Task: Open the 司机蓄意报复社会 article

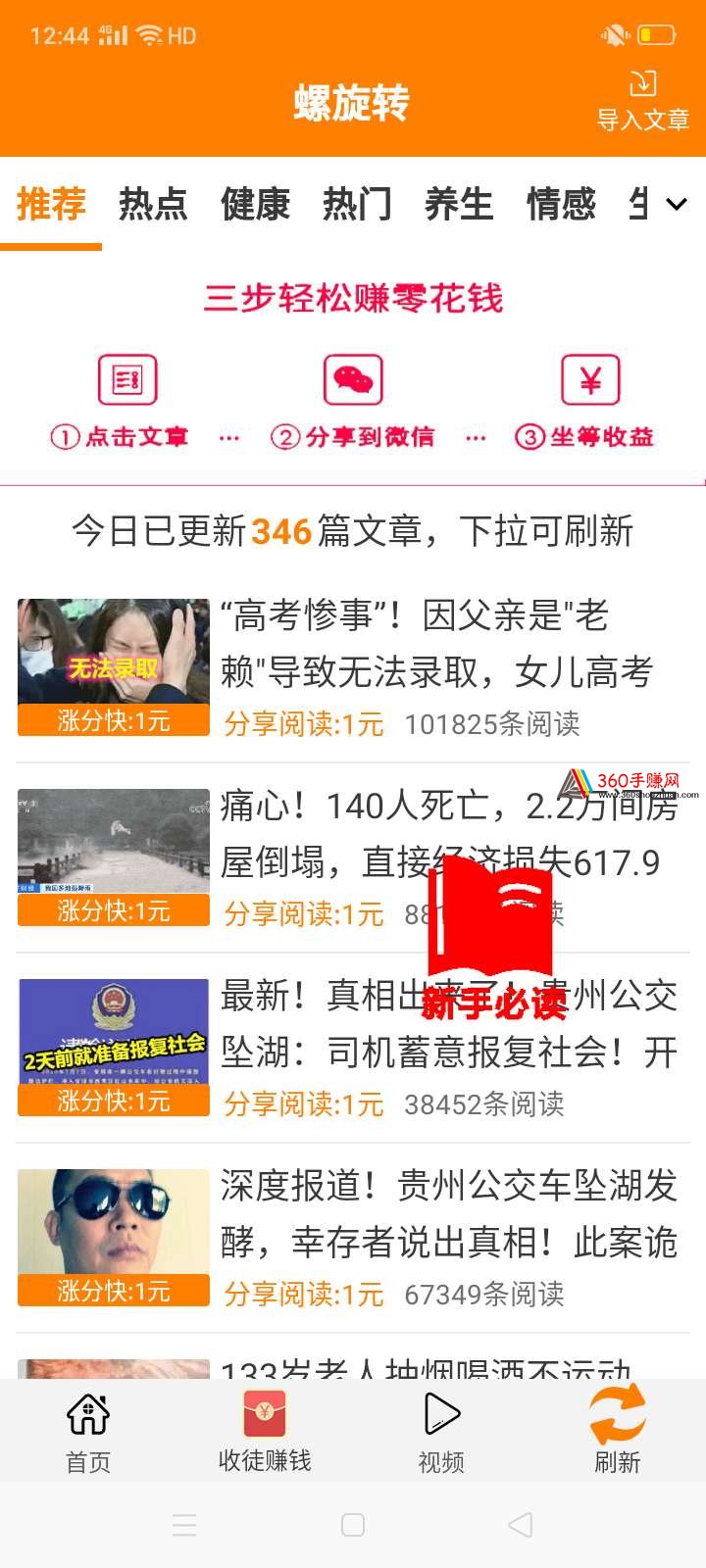Action: (x=353, y=1048)
